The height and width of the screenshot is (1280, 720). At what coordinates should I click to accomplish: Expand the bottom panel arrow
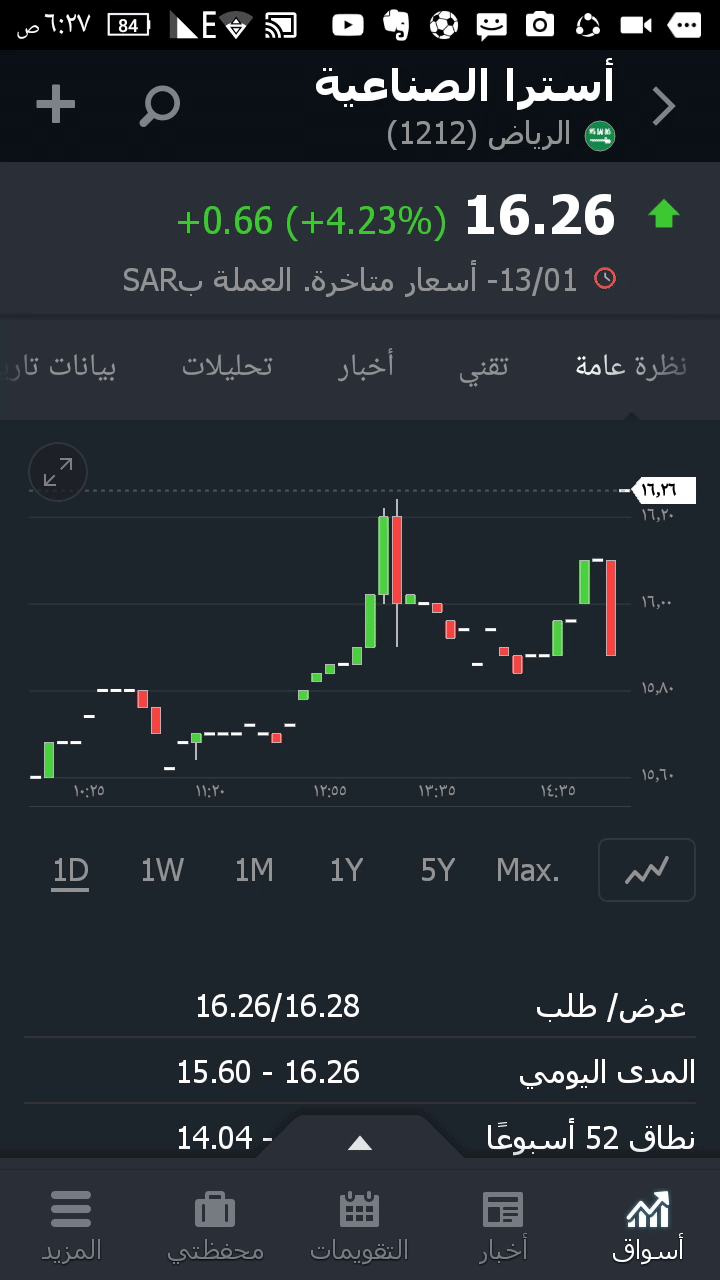click(359, 1144)
